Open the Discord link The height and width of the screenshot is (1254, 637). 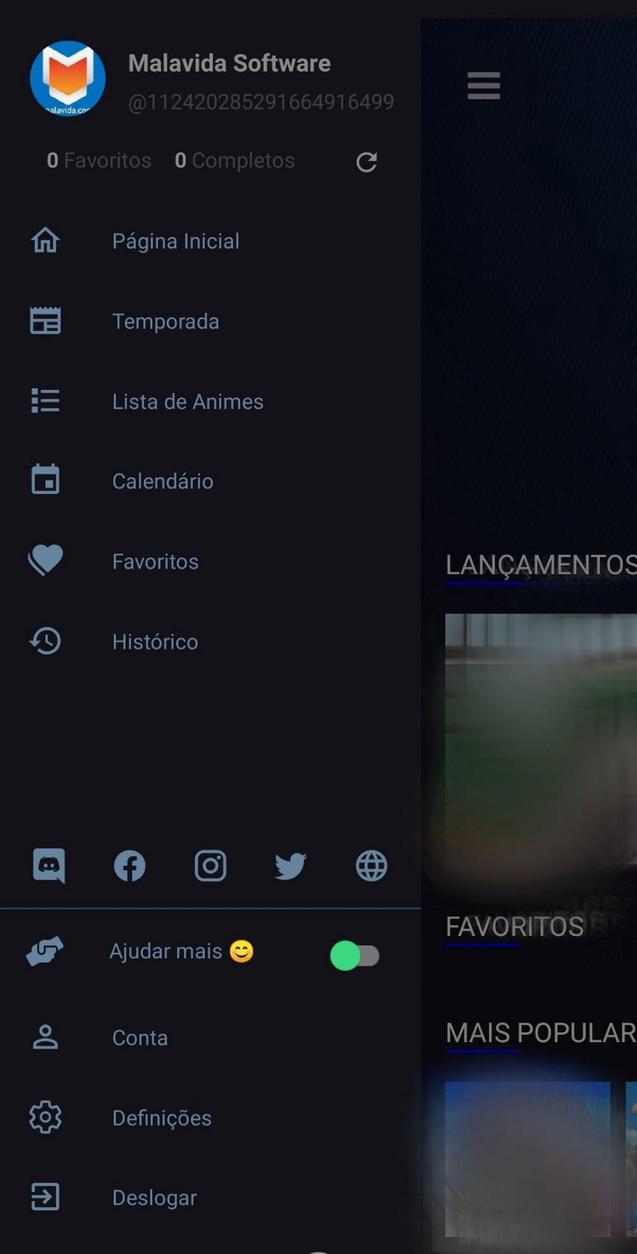tap(48, 865)
